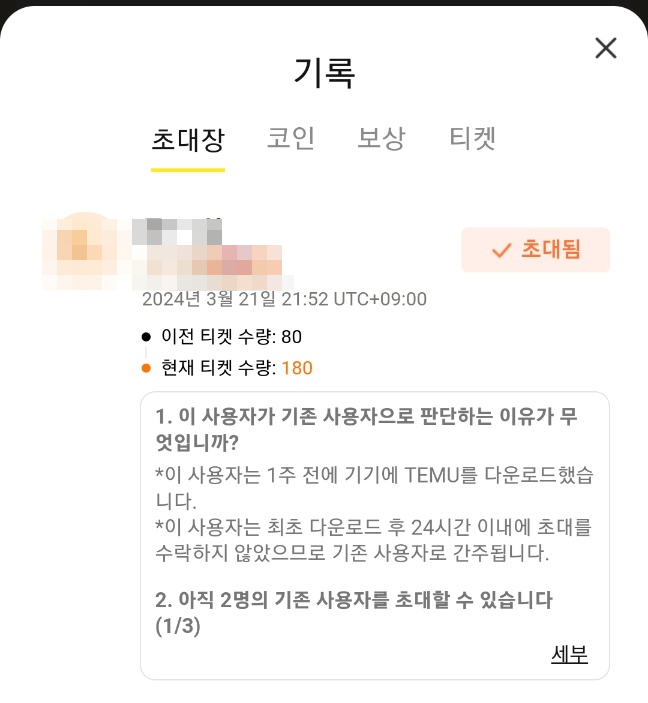The image size is (648, 703).
Task: Open the 세부 details link
Action: click(x=569, y=654)
